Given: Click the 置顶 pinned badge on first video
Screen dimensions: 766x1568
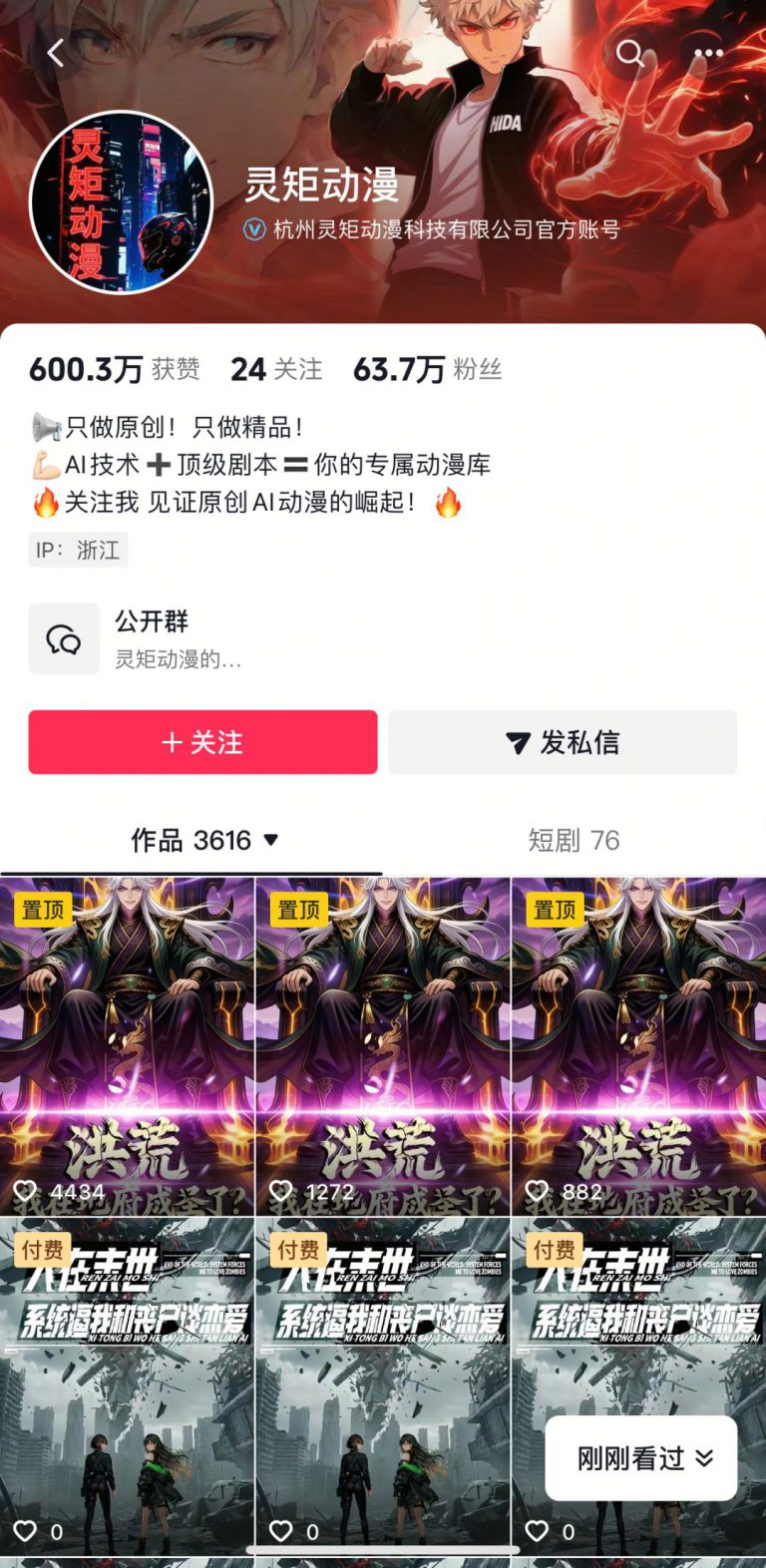Looking at the screenshot, I should coord(43,910).
